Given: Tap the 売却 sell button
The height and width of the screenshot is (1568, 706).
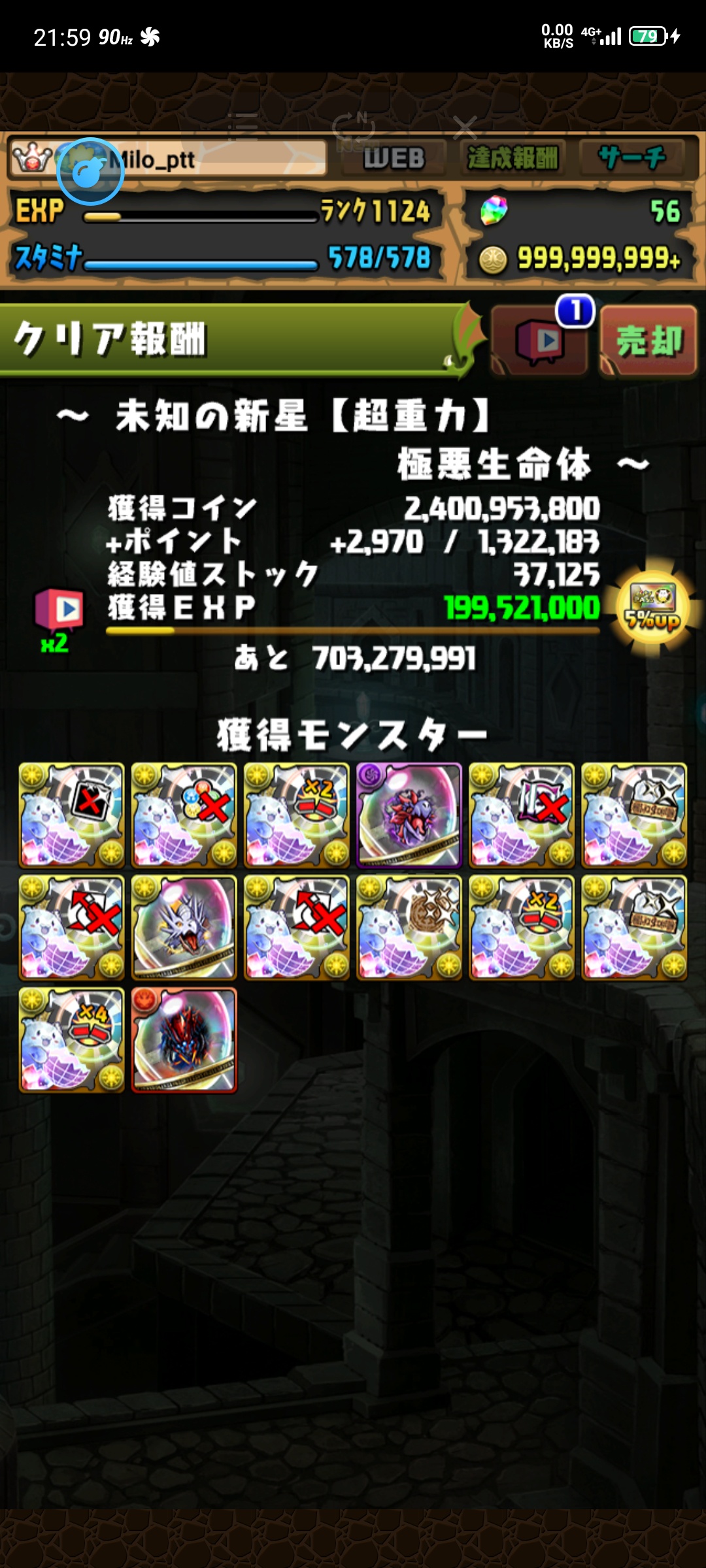Looking at the screenshot, I should coord(648,341).
